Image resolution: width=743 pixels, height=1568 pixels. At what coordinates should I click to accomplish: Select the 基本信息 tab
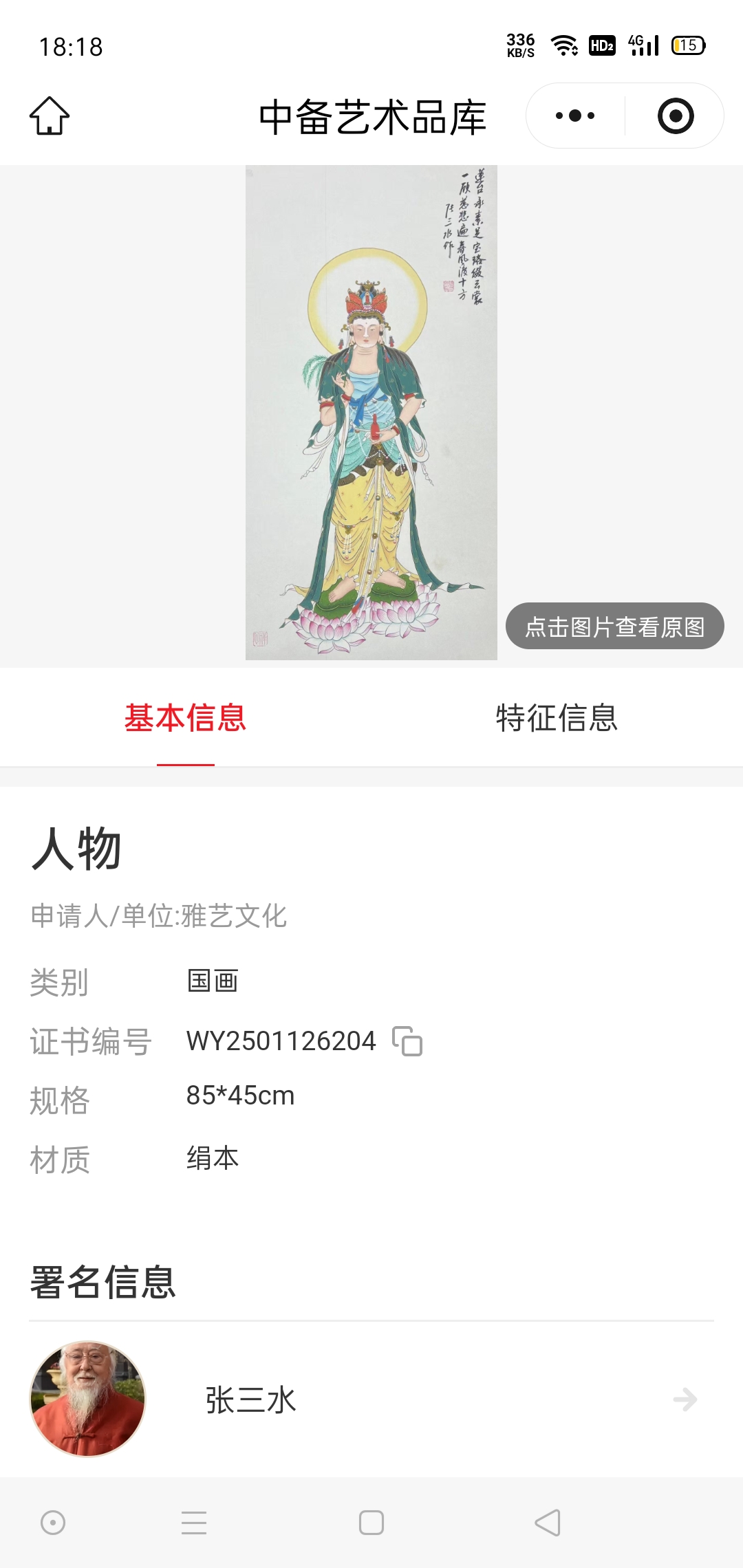186,718
